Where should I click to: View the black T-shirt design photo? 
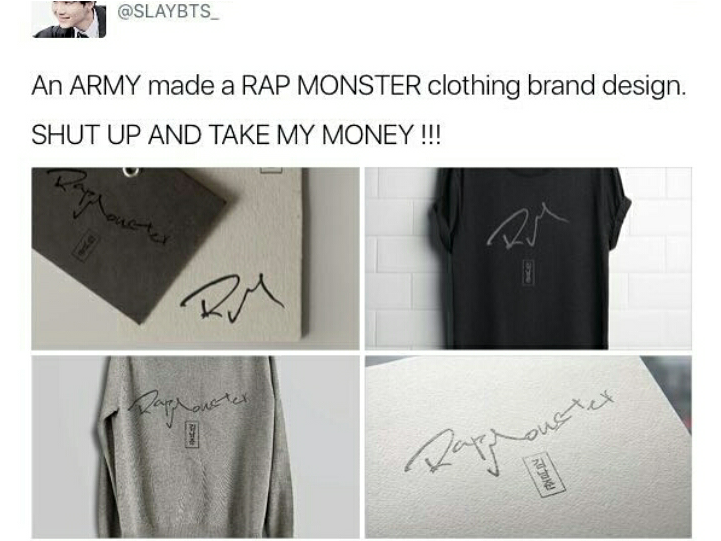(x=528, y=258)
